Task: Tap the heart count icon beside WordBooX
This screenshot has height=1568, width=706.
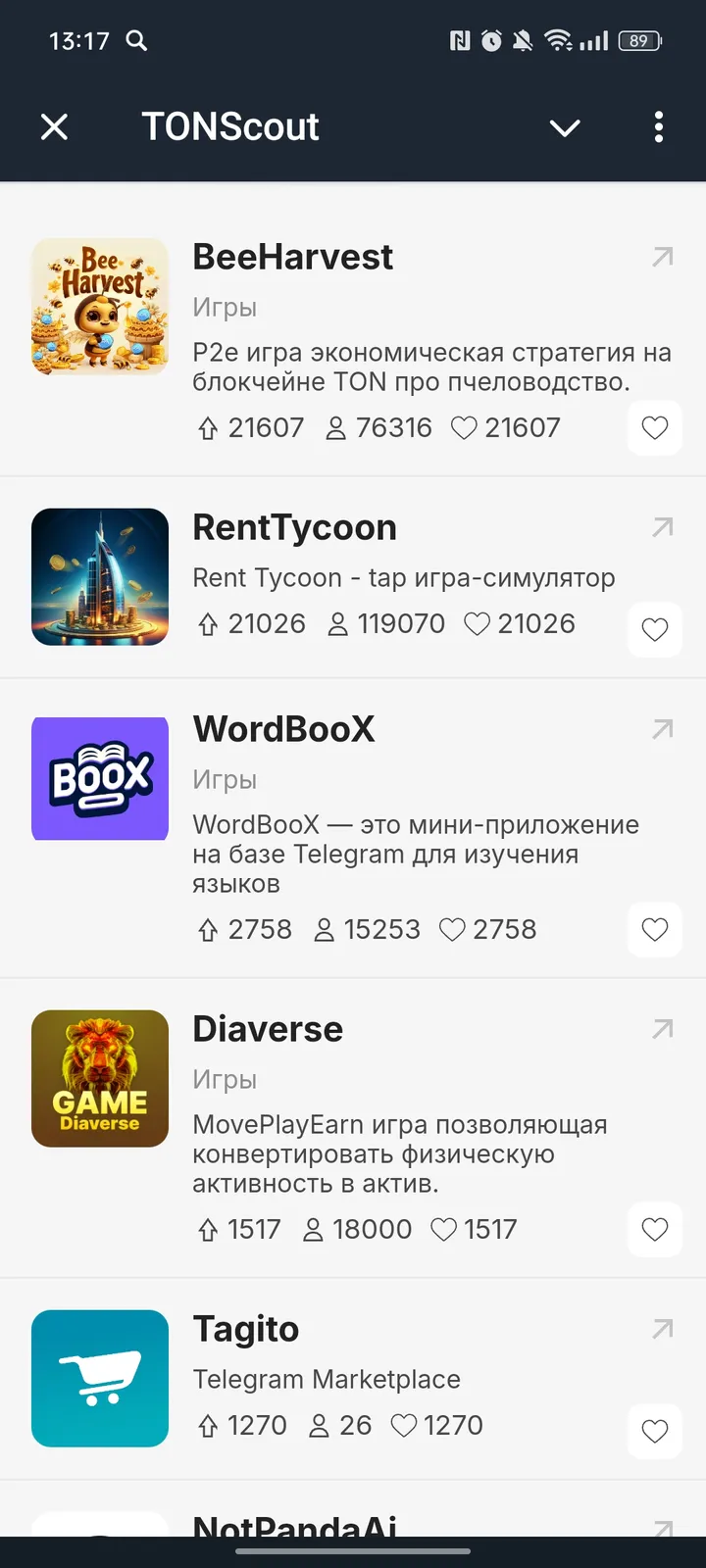Action: (x=452, y=929)
